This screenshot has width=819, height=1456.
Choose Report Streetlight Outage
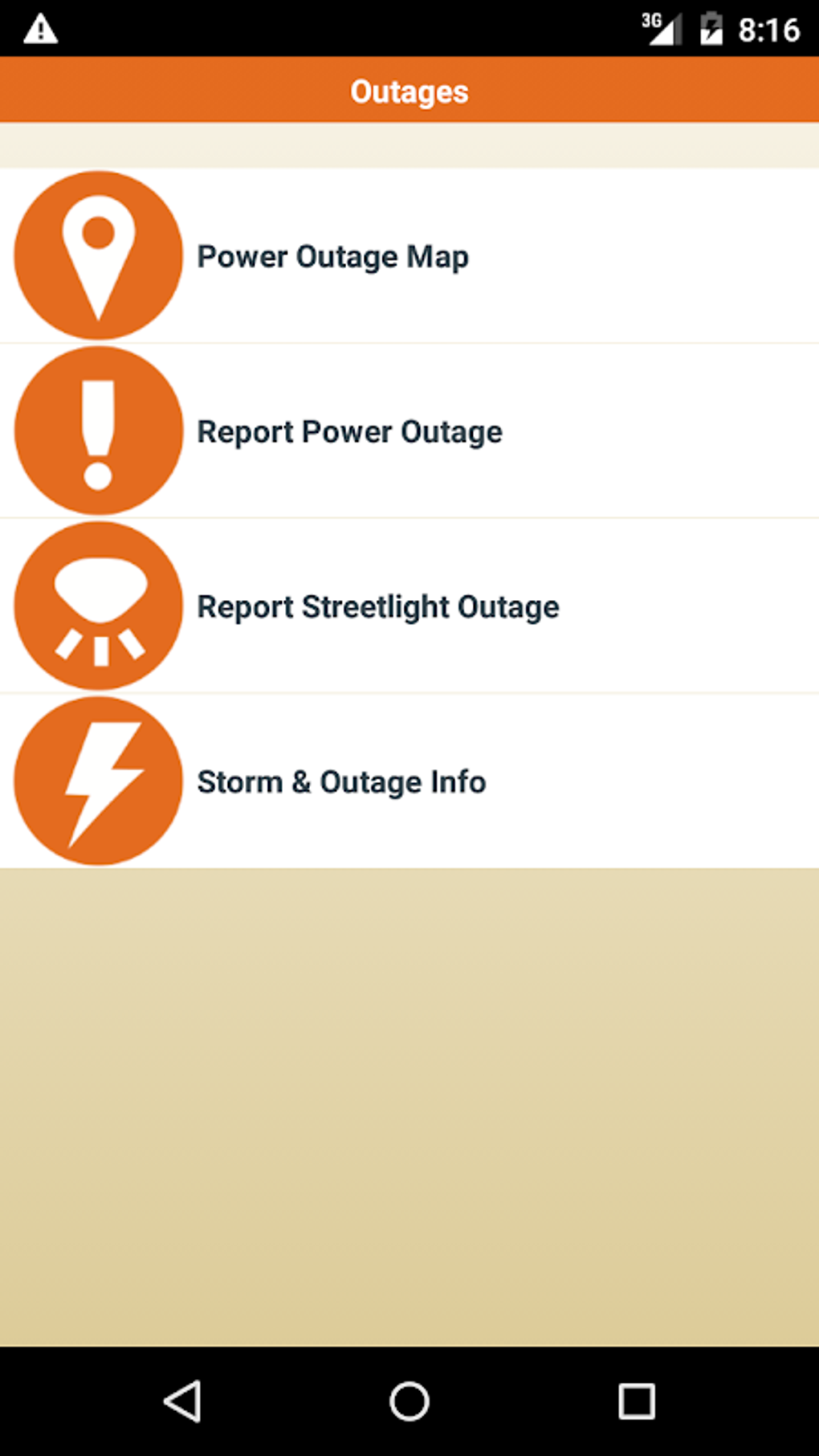coord(377,607)
